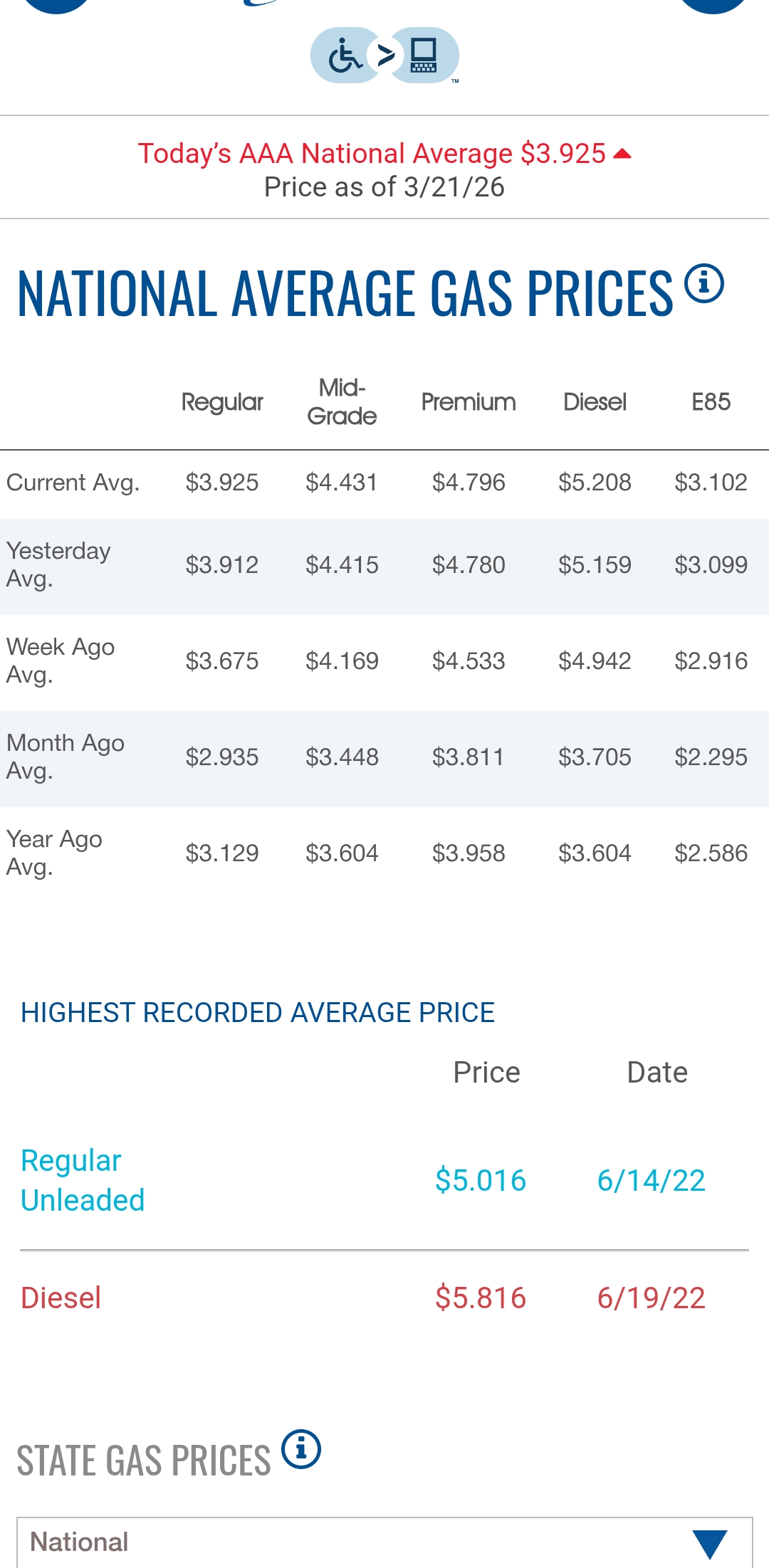Screen dimensions: 769x1568
Task: Show info about State Gas Prices
Action: click(x=301, y=1448)
